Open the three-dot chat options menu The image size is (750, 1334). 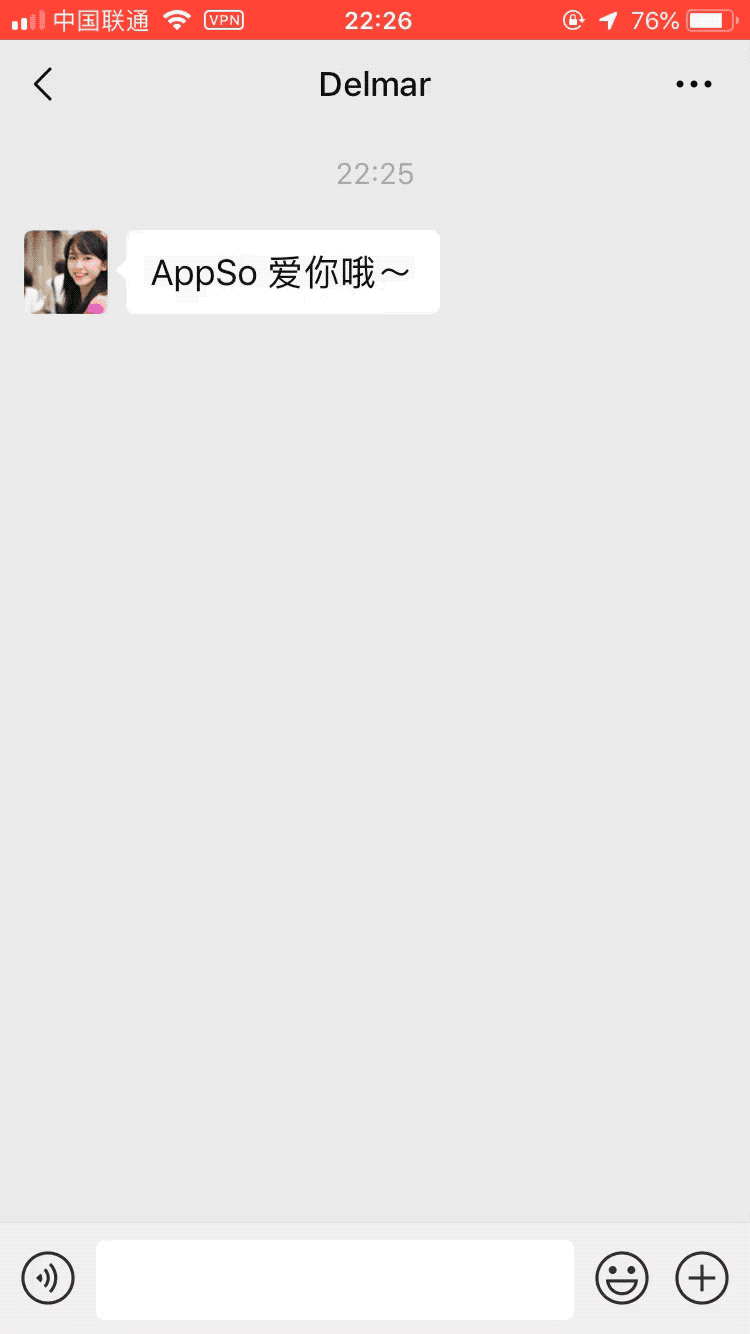point(693,85)
